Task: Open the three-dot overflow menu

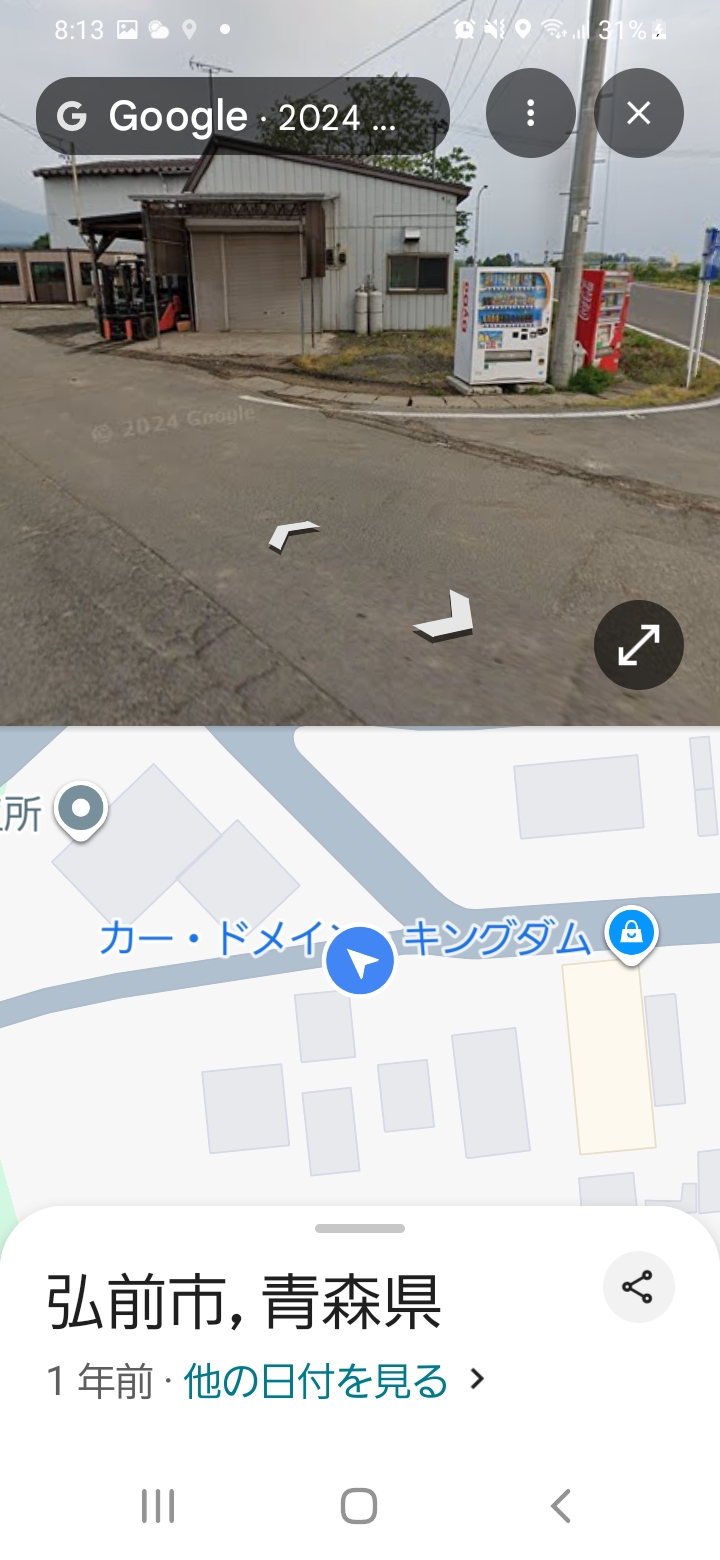Action: (530, 113)
